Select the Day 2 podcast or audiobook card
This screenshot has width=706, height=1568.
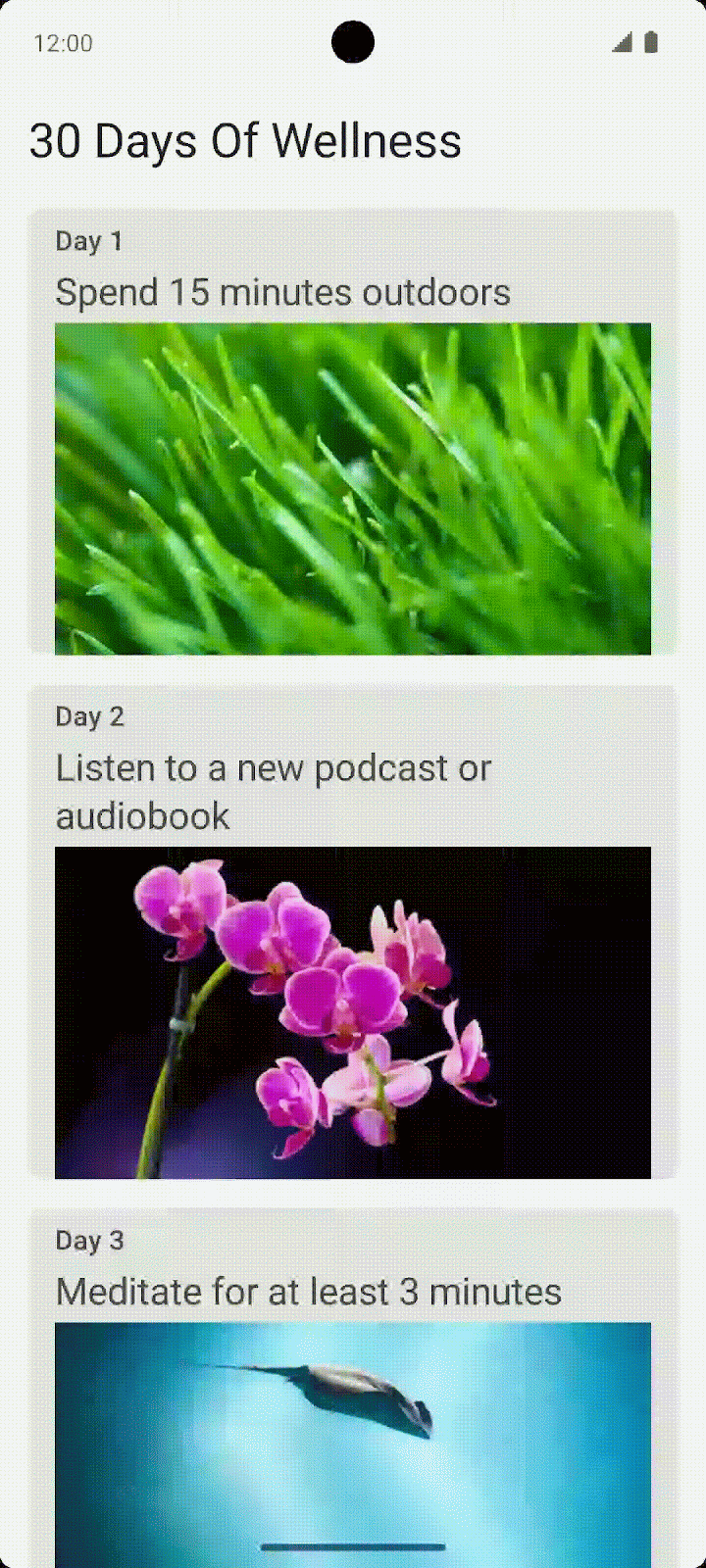[x=353, y=932]
